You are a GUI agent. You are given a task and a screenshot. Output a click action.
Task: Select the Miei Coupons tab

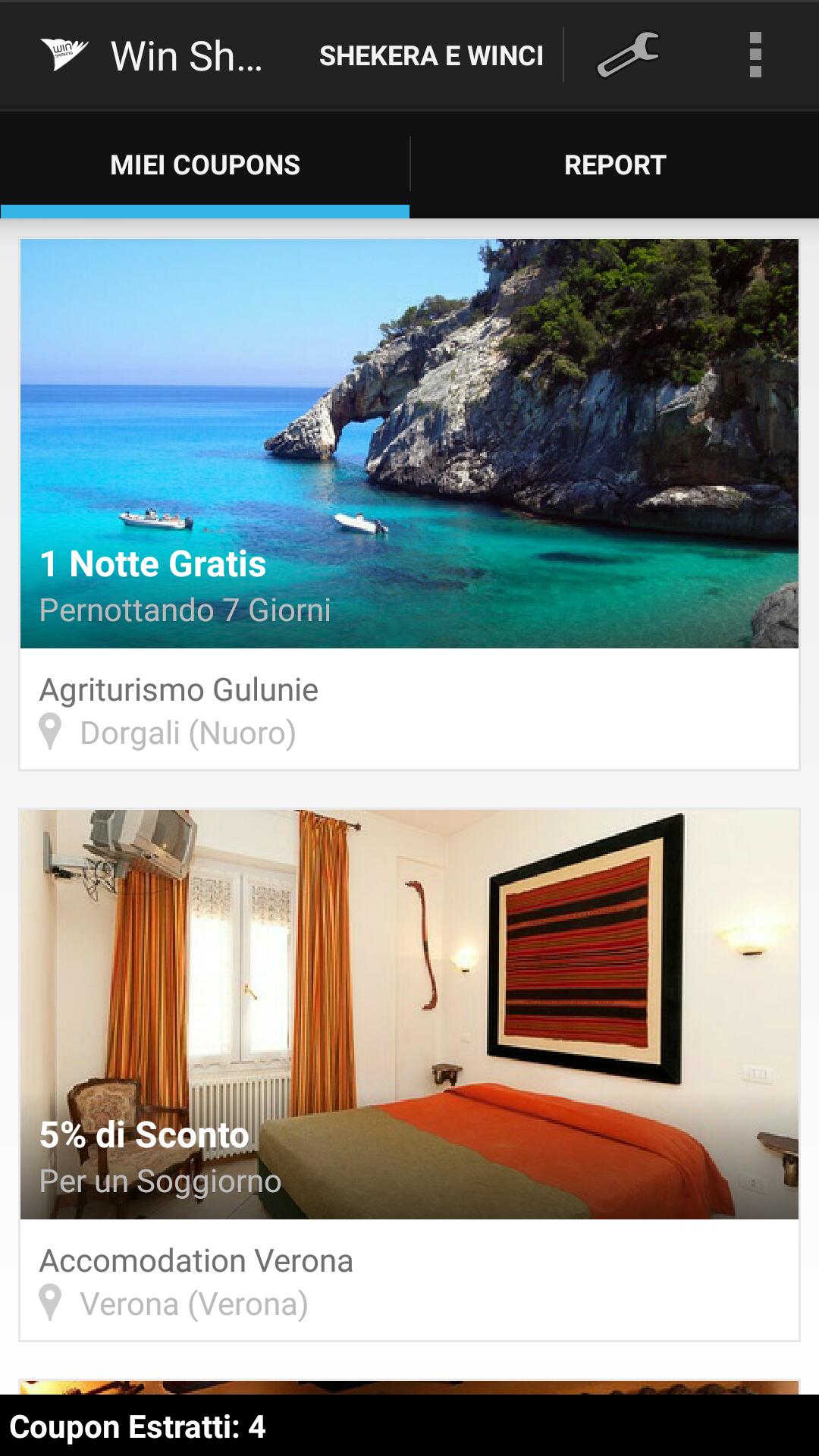click(205, 165)
